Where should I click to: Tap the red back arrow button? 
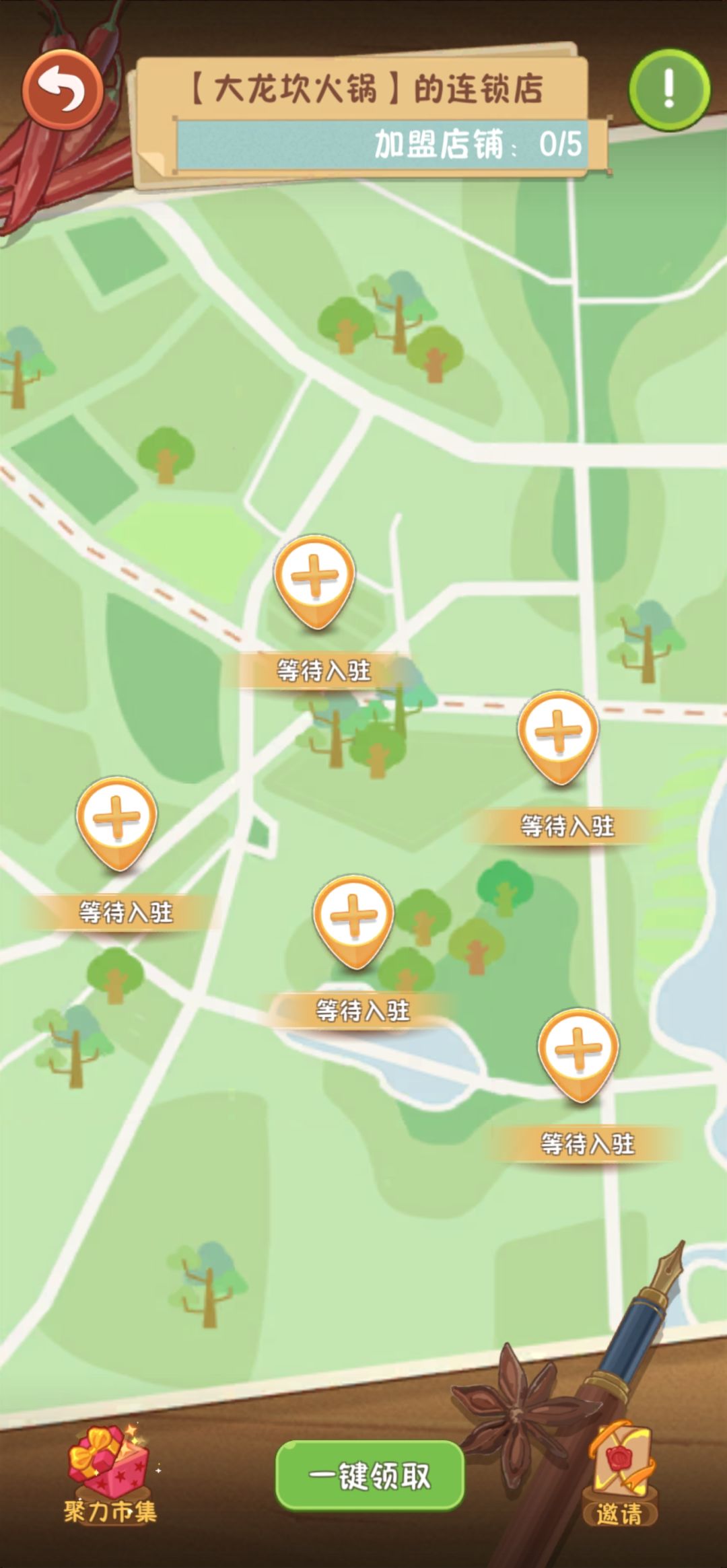tap(63, 90)
